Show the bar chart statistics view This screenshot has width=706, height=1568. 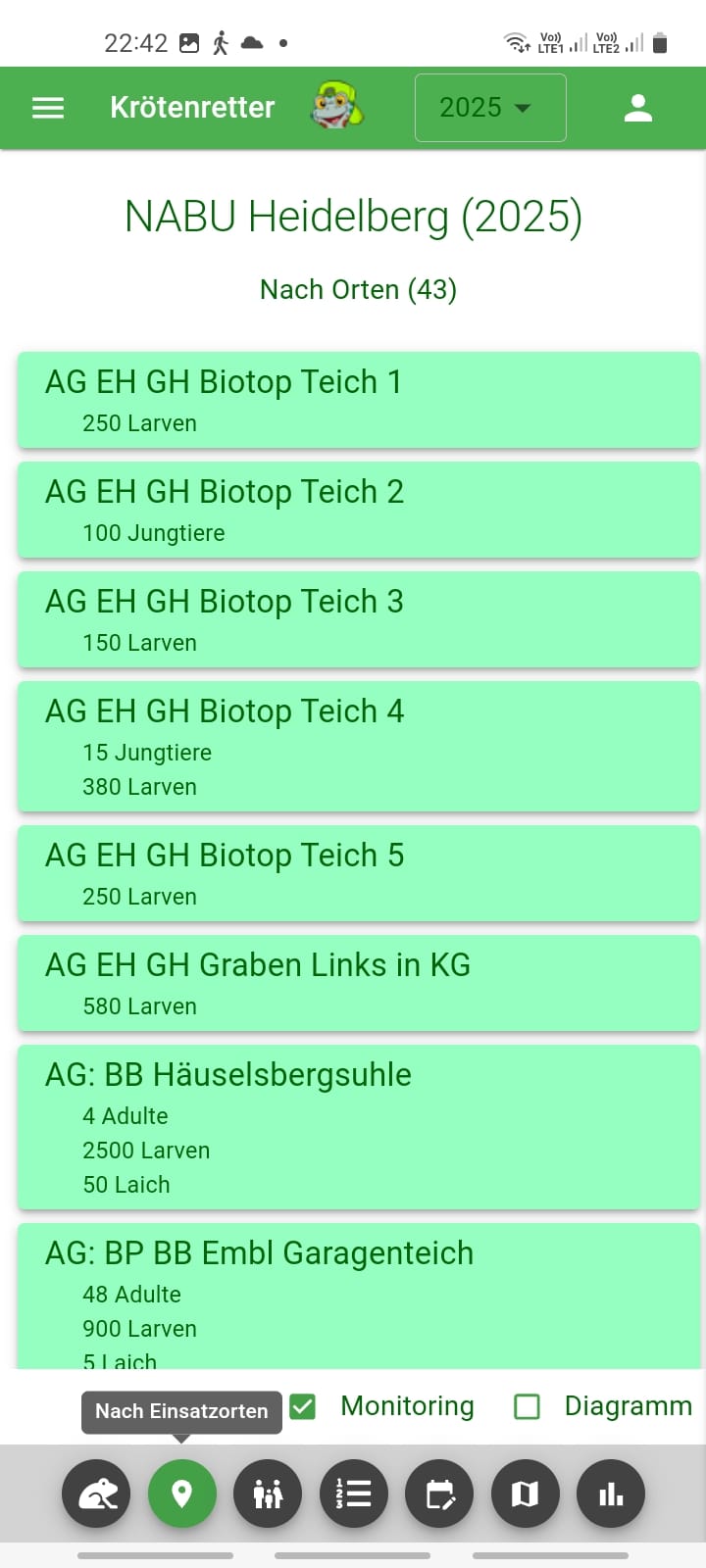point(611,1494)
